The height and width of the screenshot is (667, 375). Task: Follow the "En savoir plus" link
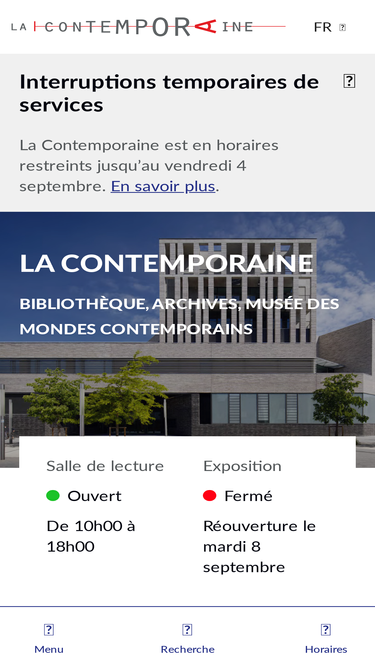click(163, 186)
